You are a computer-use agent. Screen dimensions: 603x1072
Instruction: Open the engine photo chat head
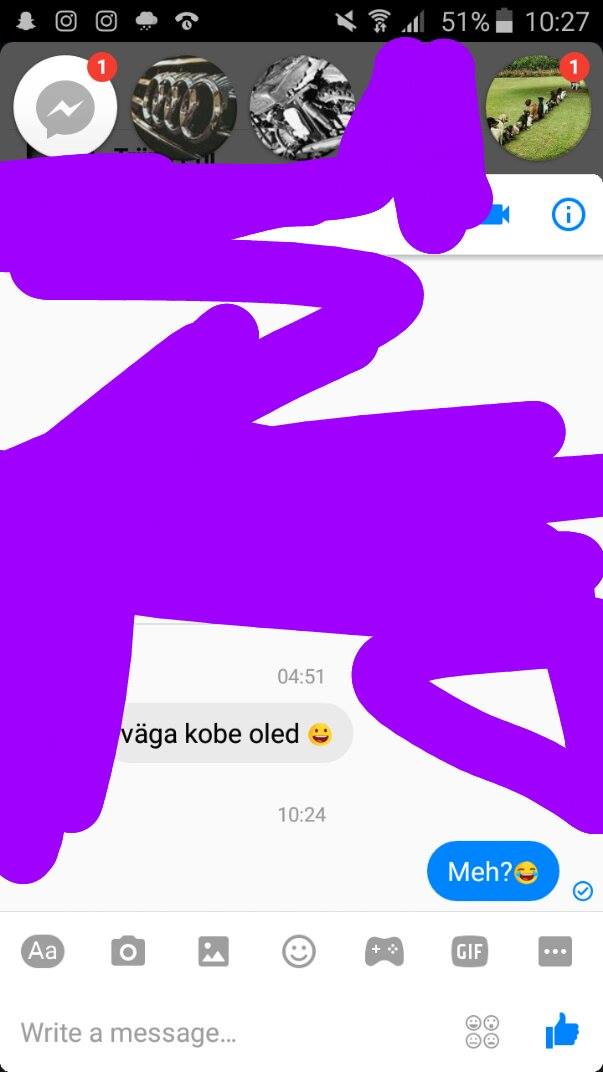click(x=302, y=107)
